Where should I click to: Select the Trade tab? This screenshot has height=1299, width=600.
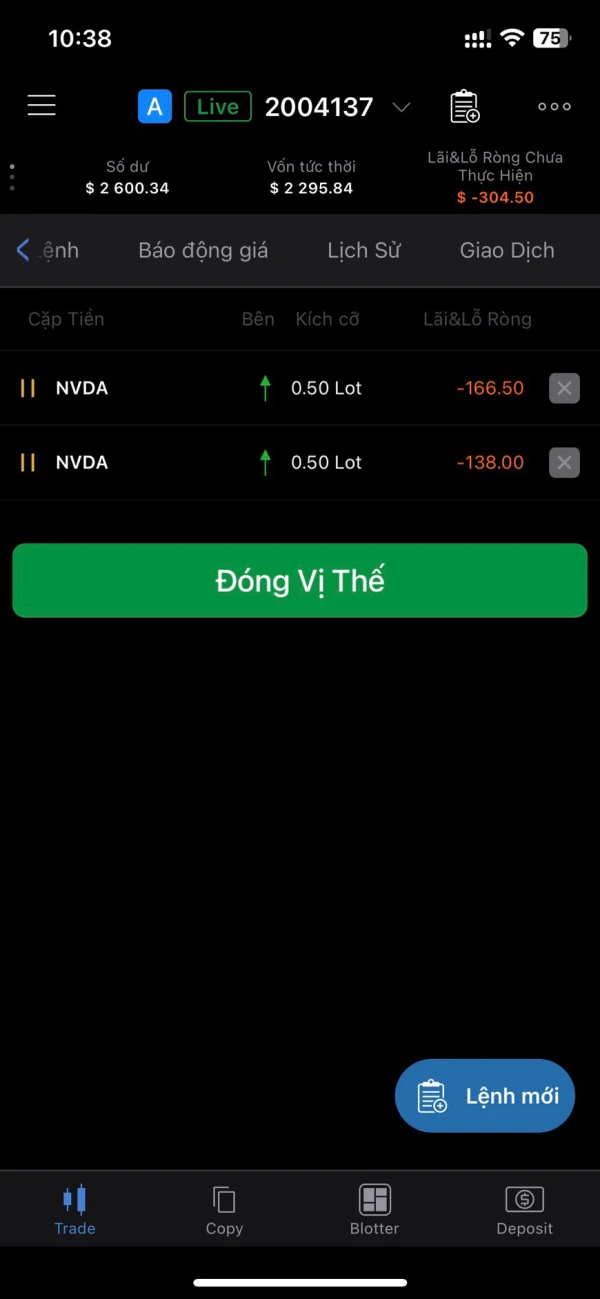tap(75, 1210)
